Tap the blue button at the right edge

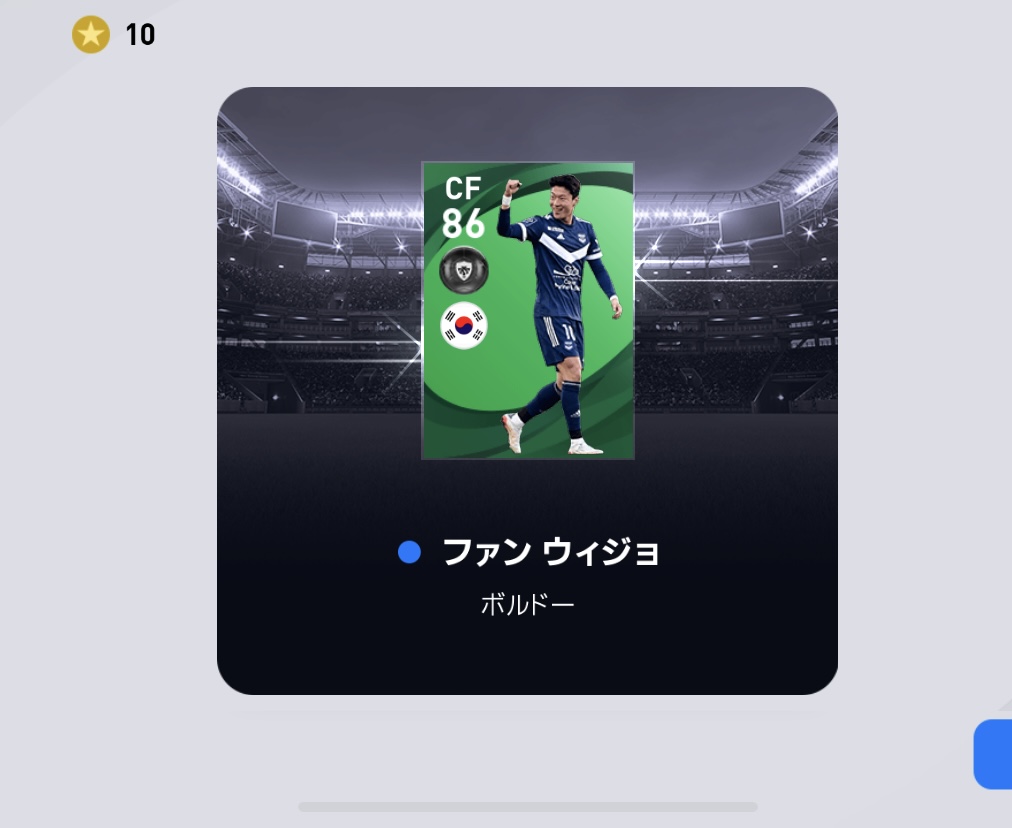[x=993, y=754]
